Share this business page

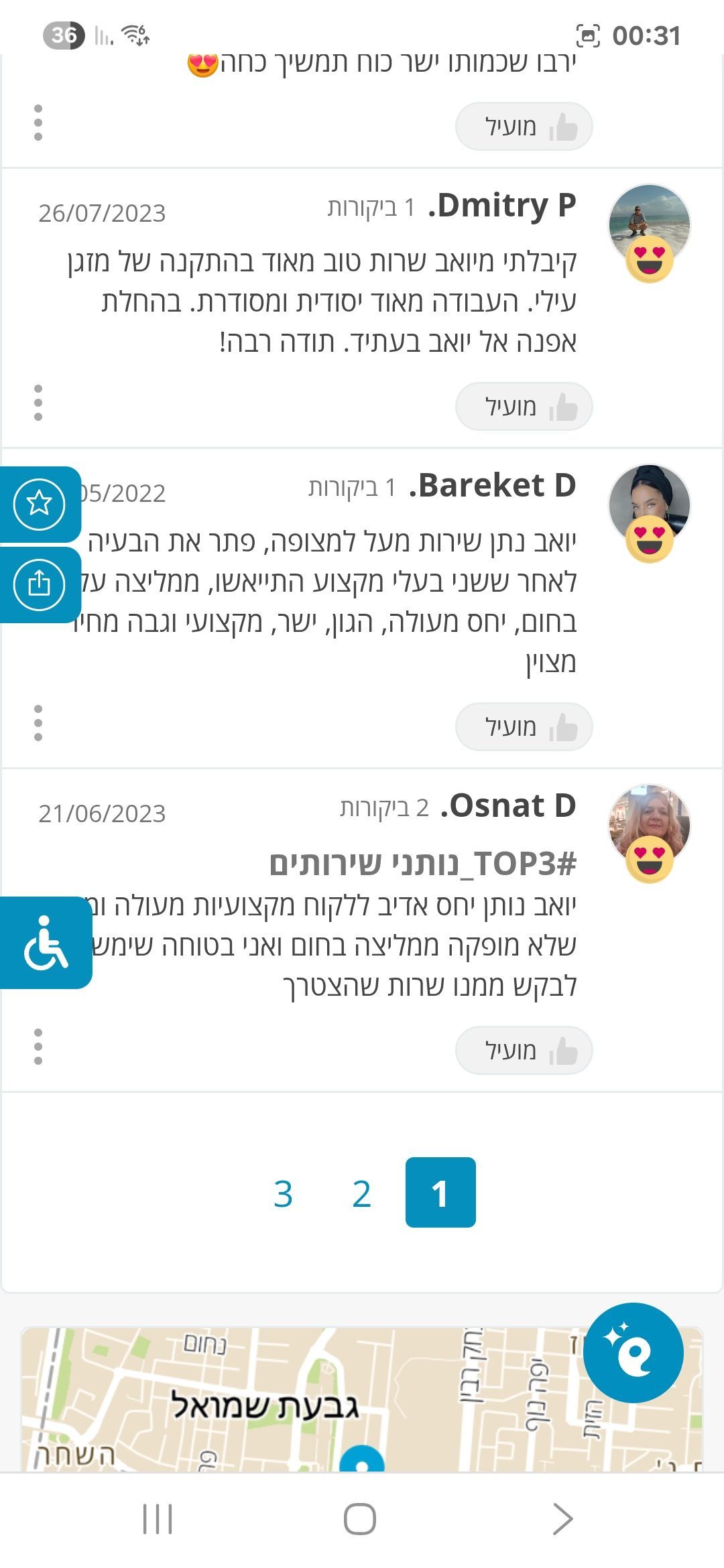[x=40, y=584]
